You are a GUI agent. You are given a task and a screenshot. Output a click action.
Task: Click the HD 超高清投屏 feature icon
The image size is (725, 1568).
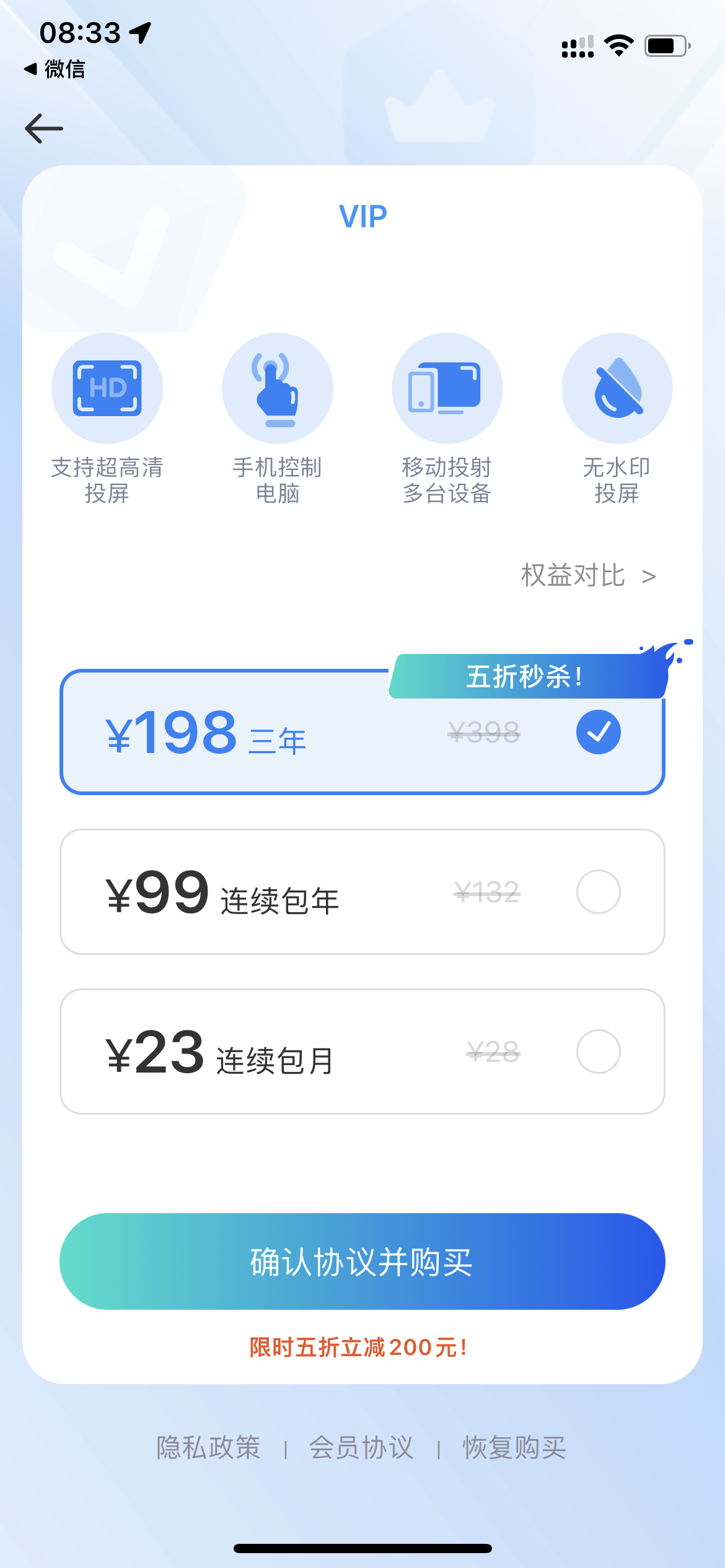click(107, 387)
